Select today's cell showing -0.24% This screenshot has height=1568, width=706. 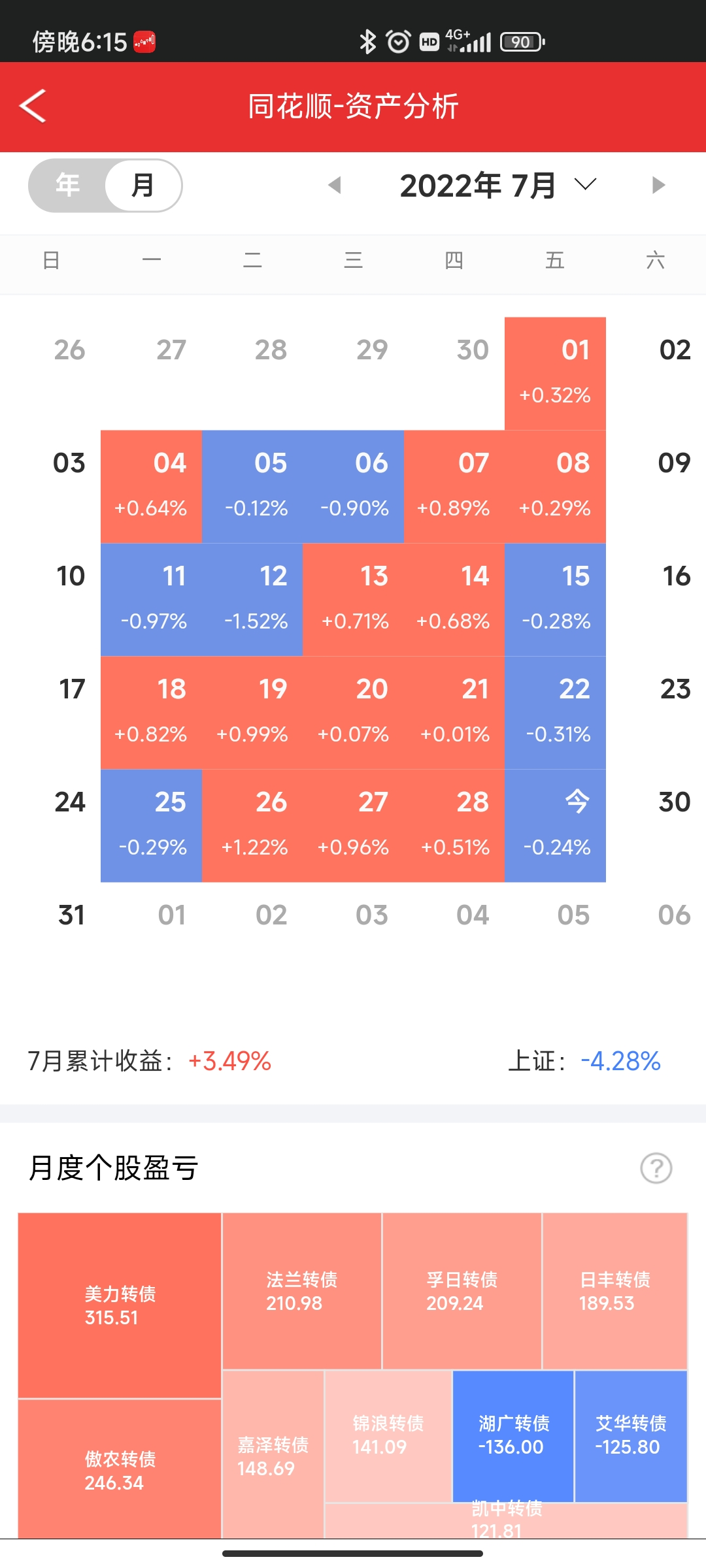tap(555, 826)
